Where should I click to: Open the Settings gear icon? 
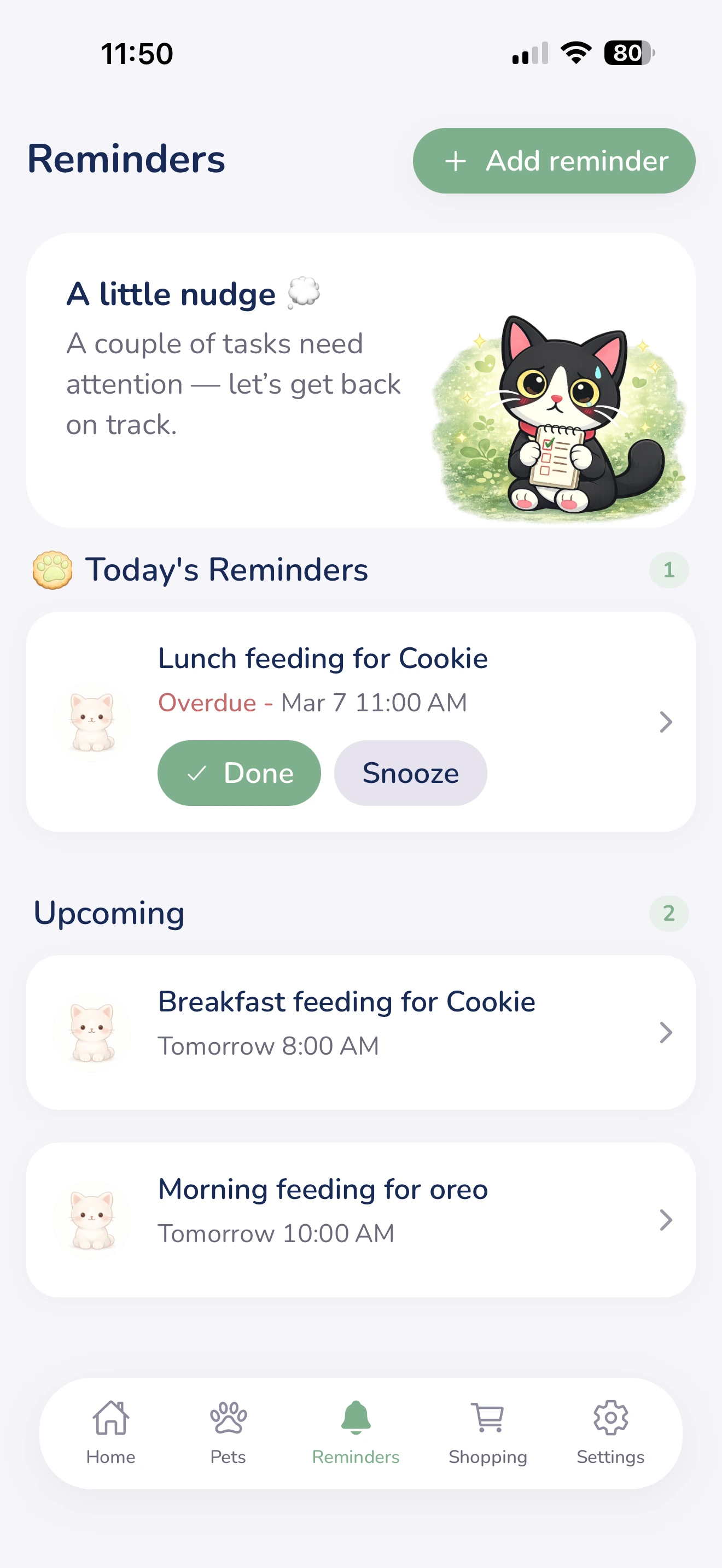(x=610, y=1418)
